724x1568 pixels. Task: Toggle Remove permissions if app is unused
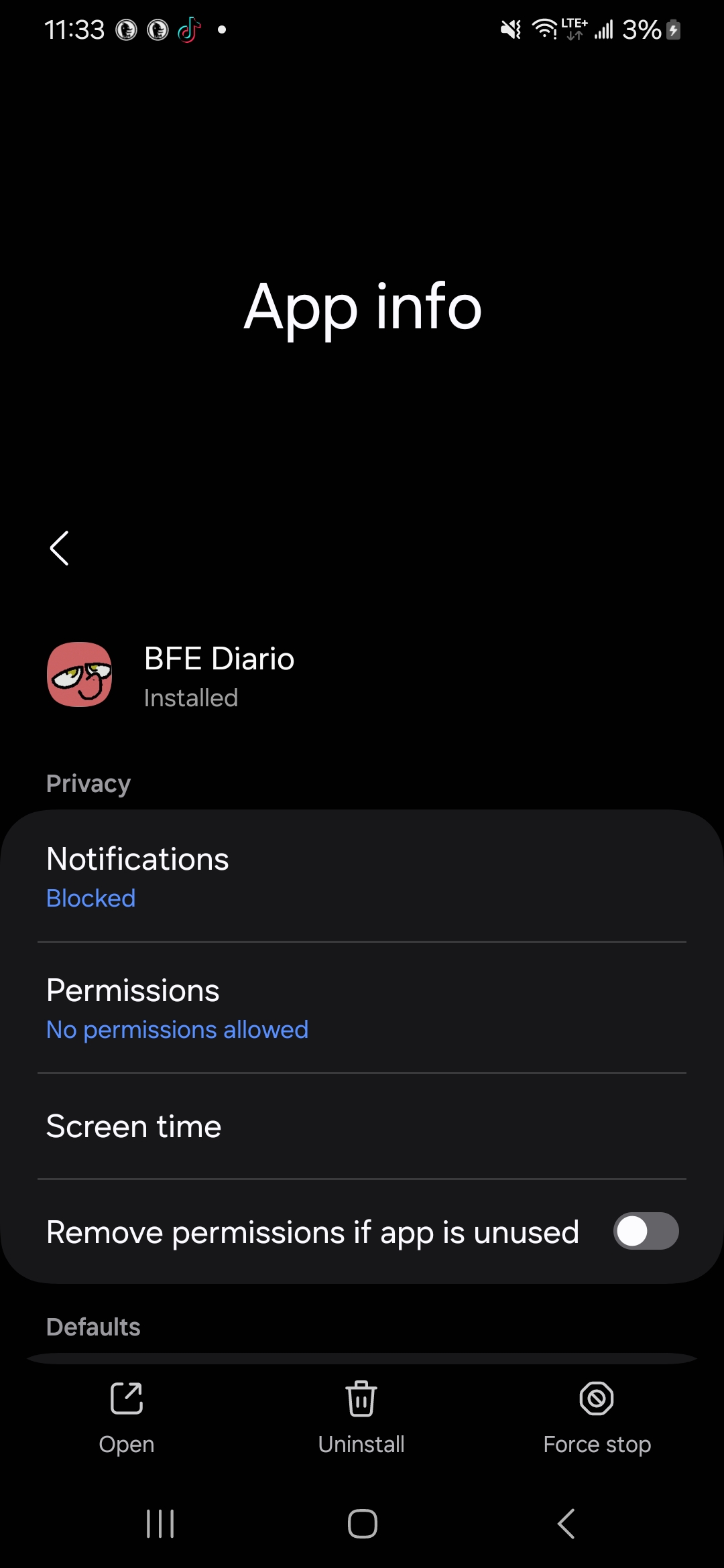pyautogui.click(x=645, y=1231)
